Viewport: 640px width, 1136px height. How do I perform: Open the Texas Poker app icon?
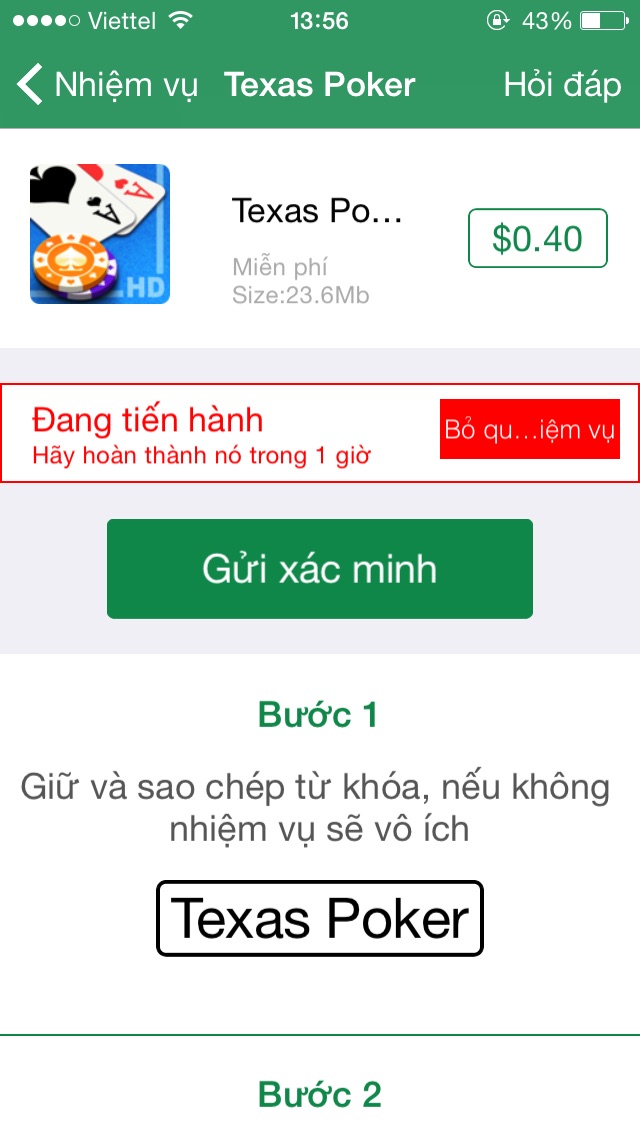(100, 234)
